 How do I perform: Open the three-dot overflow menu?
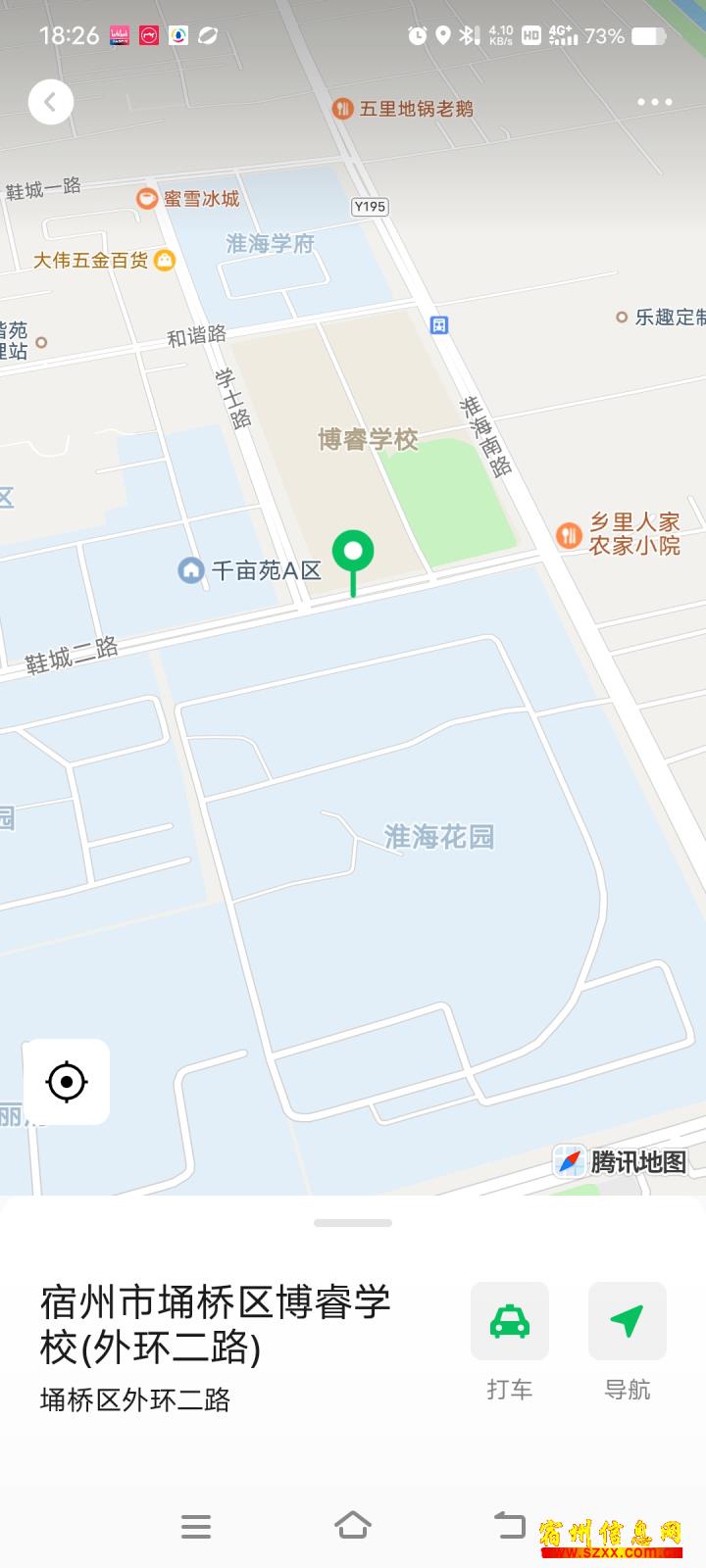pyautogui.click(x=654, y=102)
